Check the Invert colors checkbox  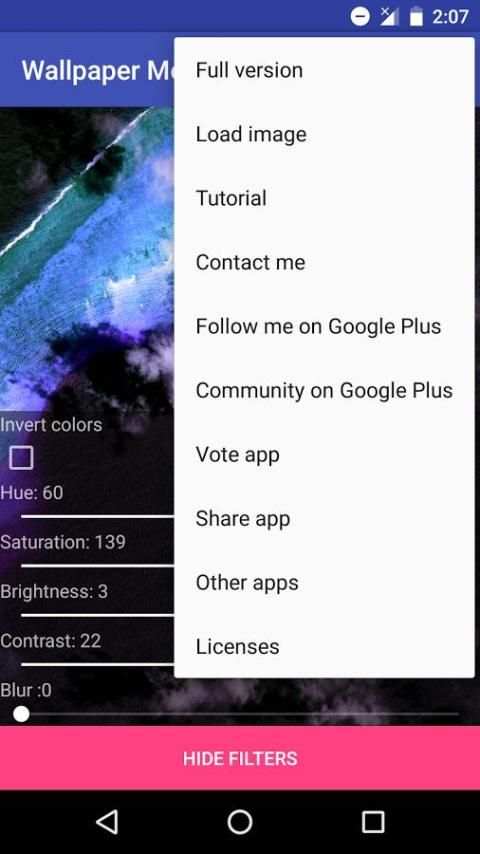(21, 458)
